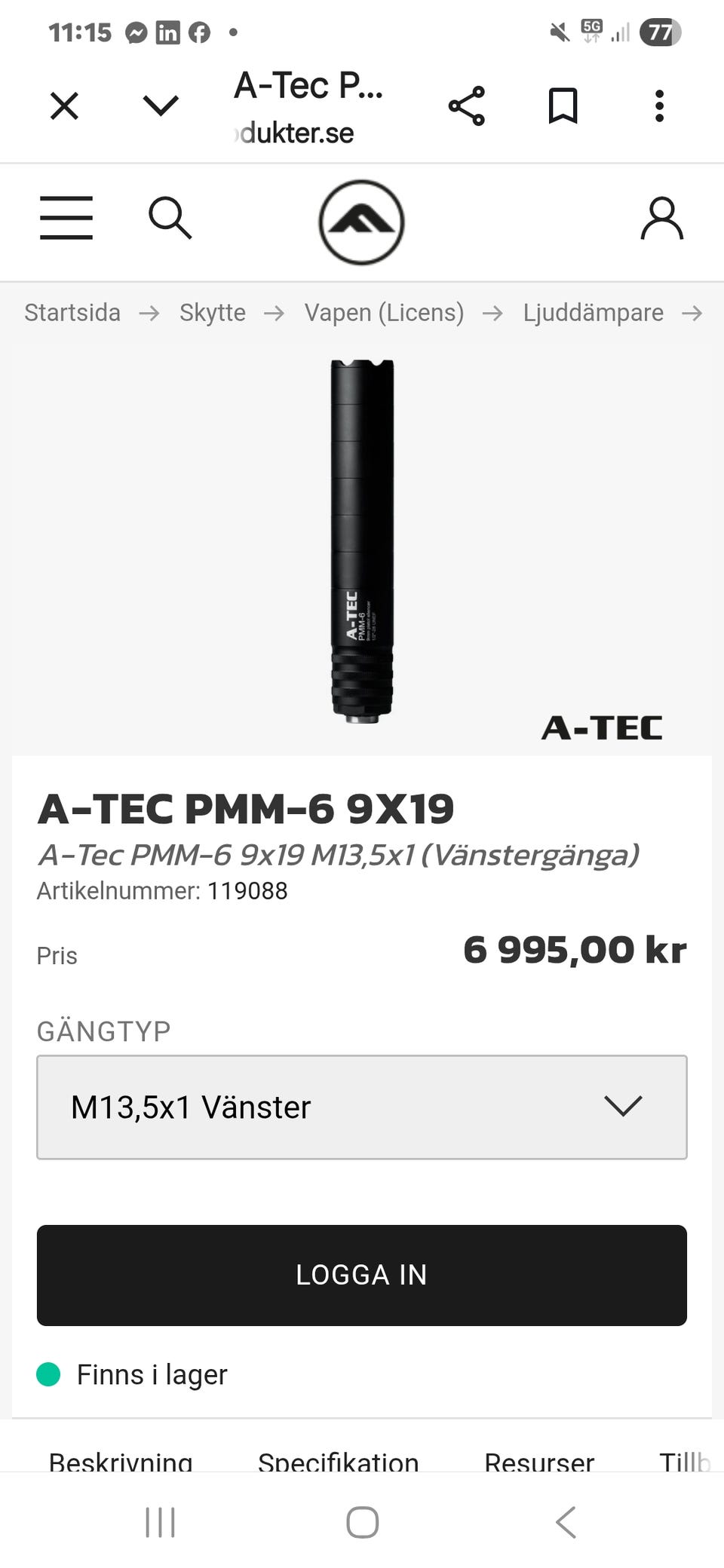Switch to the Specifikation tab

tap(338, 1461)
